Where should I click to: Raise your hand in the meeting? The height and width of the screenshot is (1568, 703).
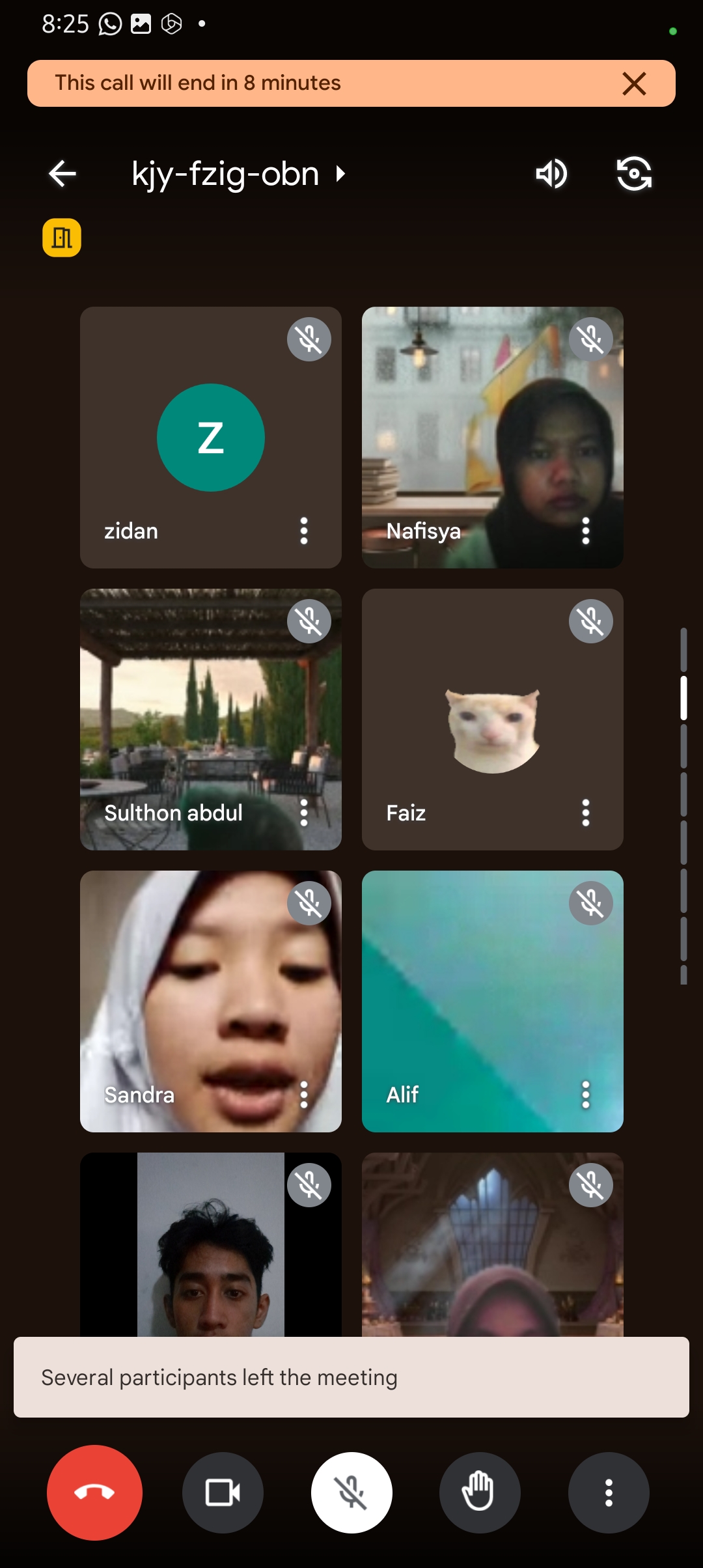[480, 1492]
